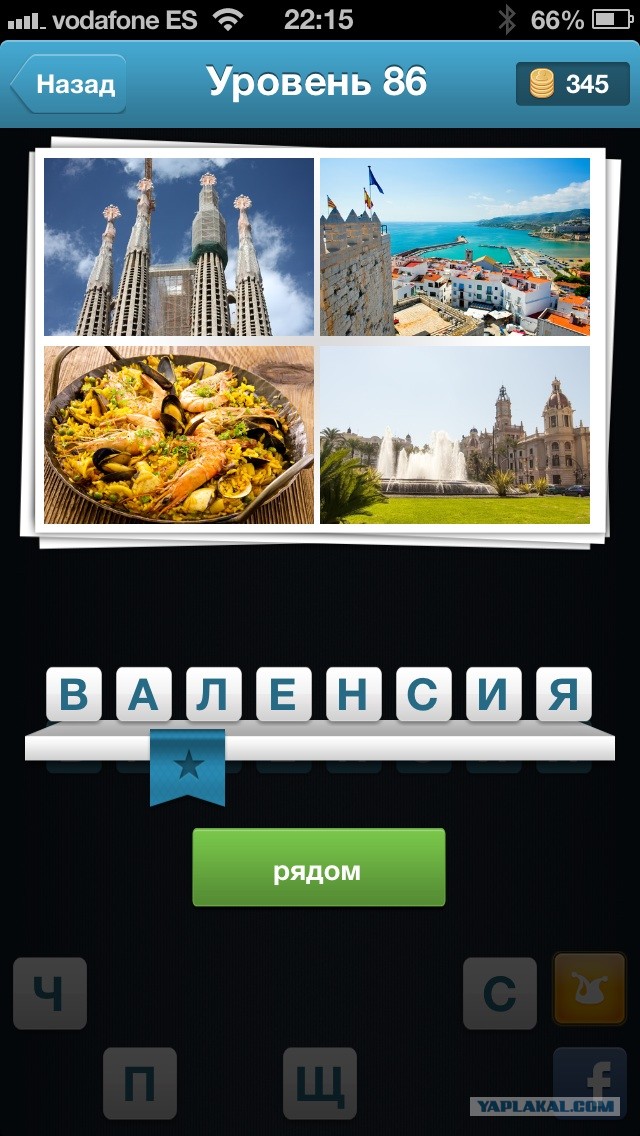Enlarge the fountain and palace photo
This screenshot has height=1136, width=640.
tap(455, 435)
